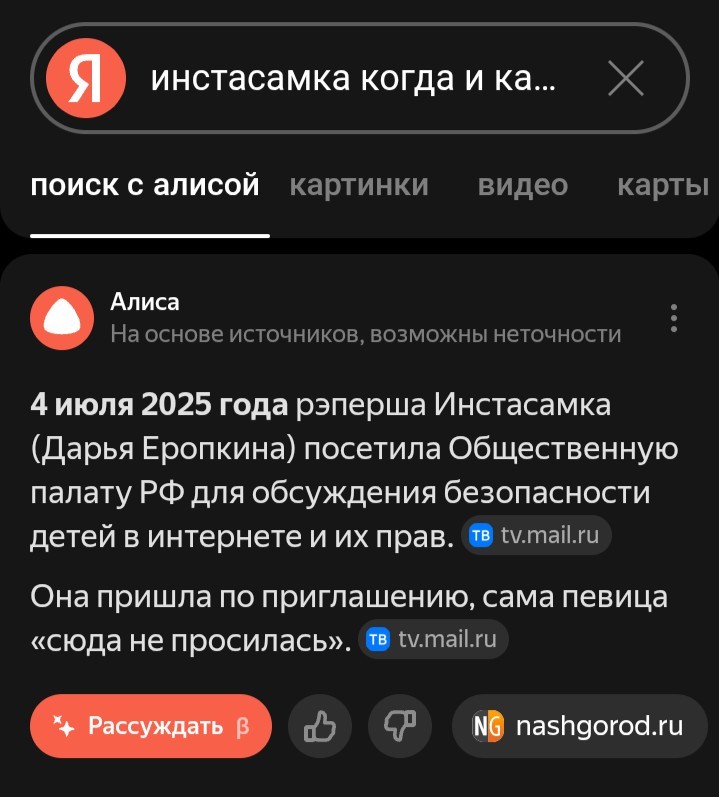
Task: Open the Yandex Я logo button
Action: pyautogui.click(x=86, y=79)
